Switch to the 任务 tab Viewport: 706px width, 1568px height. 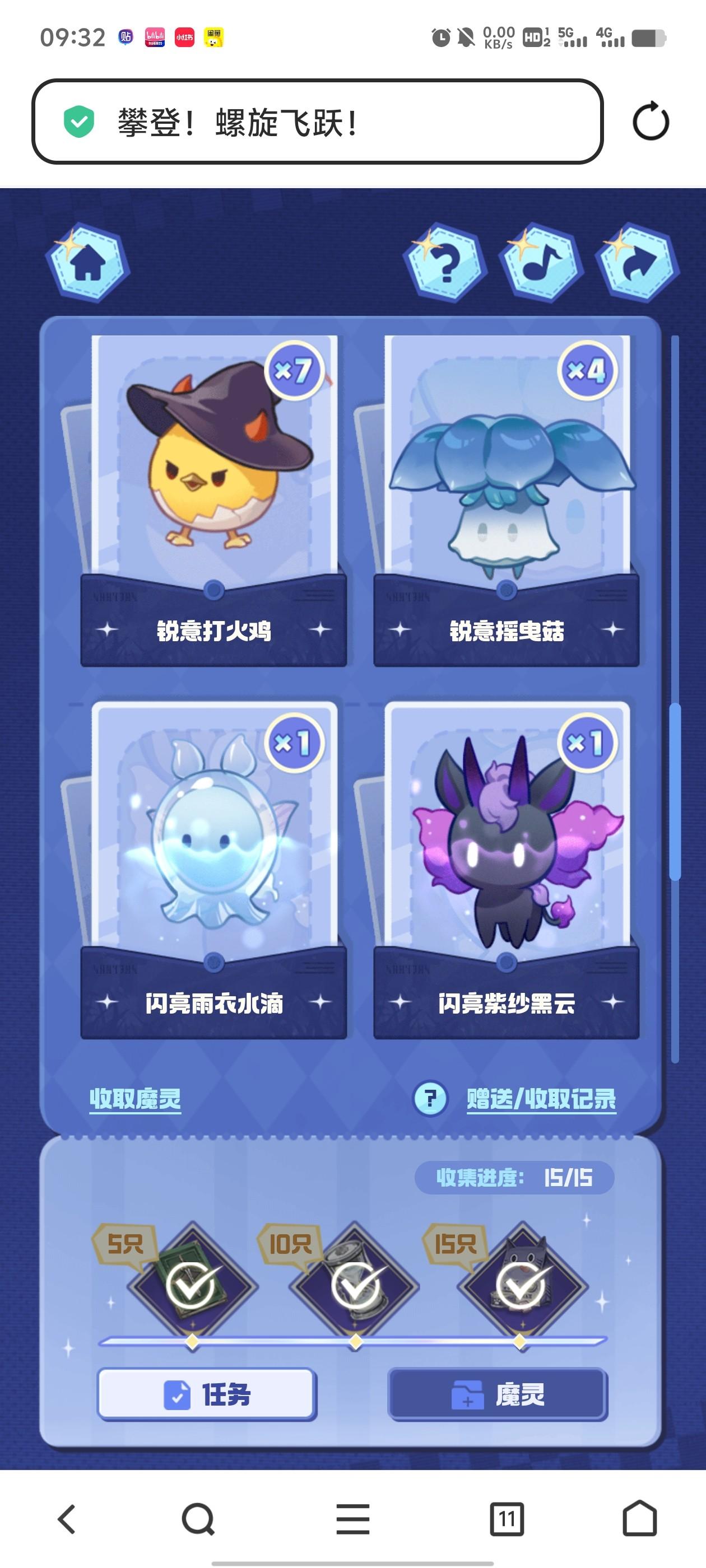point(207,1394)
